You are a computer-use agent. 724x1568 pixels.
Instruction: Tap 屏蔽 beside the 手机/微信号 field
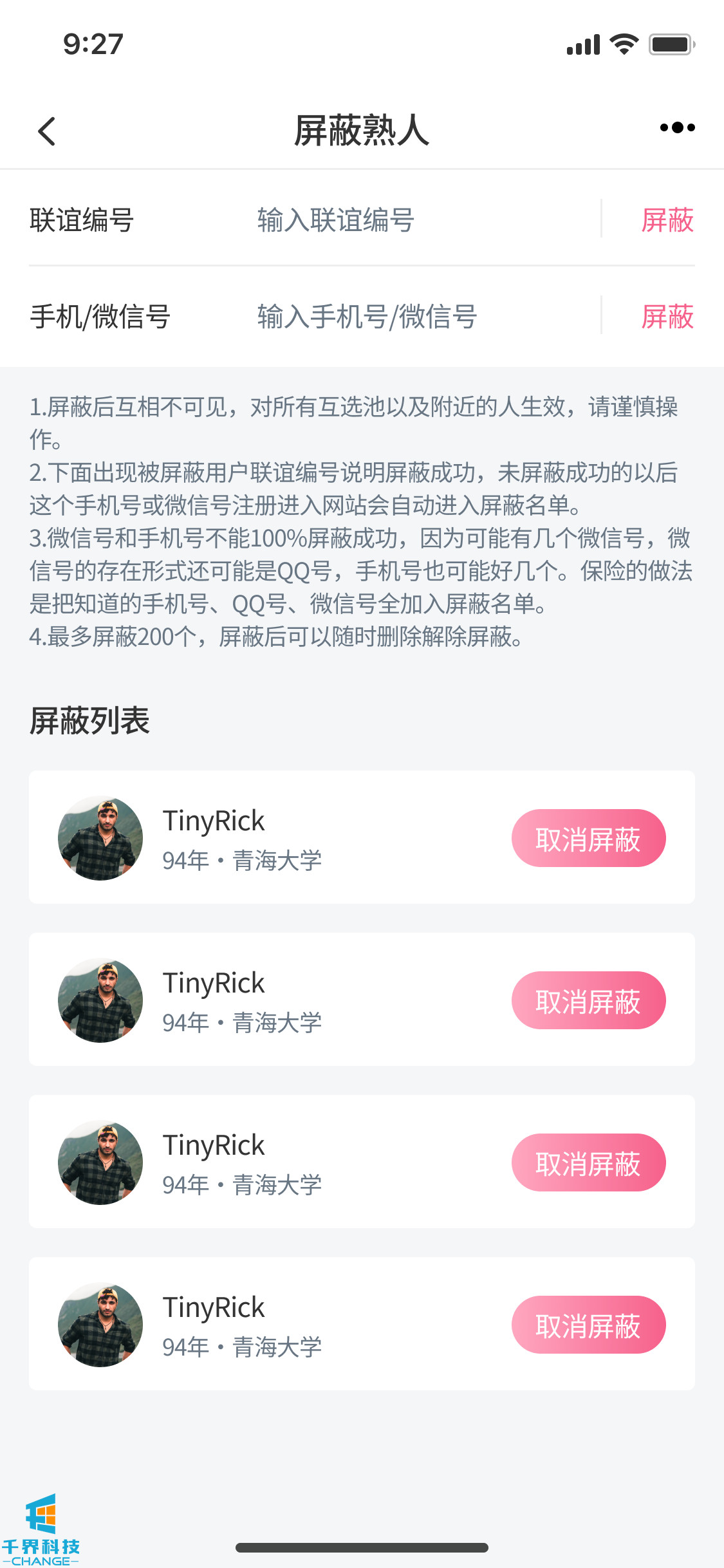[667, 317]
